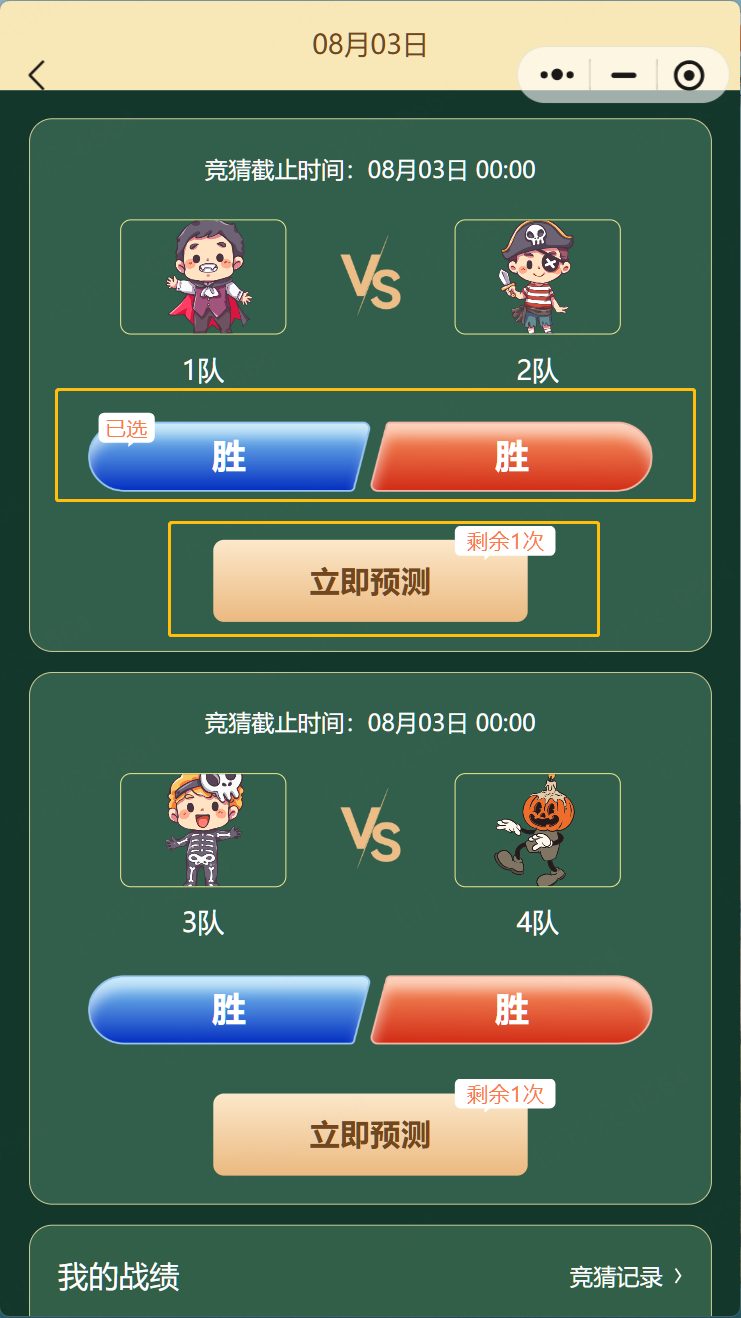The width and height of the screenshot is (741, 1318).
Task: Submit 立即预测 for the 3队 vs 4队 match
Action: coord(370,1135)
